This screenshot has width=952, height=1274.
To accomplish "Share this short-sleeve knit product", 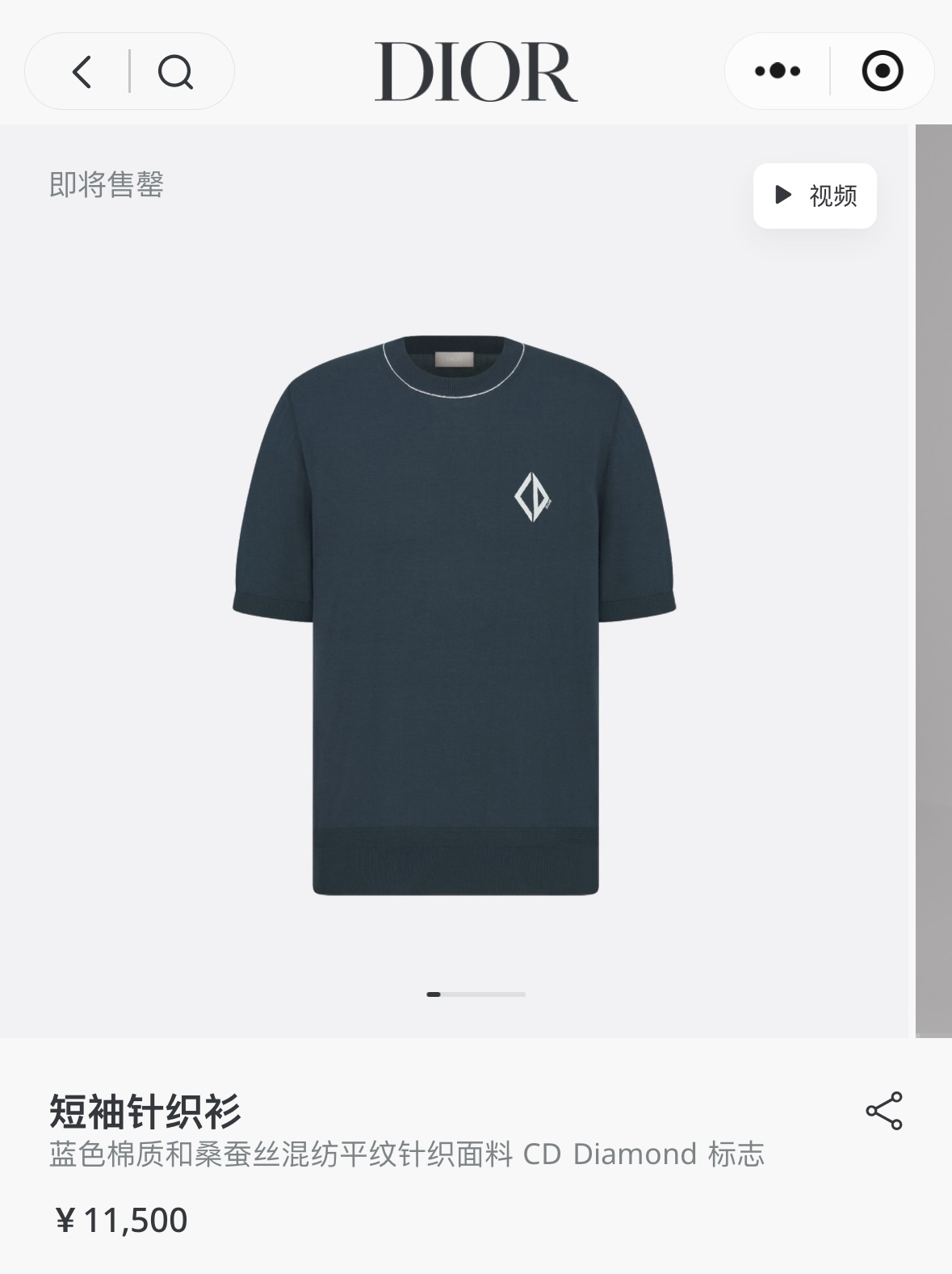I will coord(883,1111).
